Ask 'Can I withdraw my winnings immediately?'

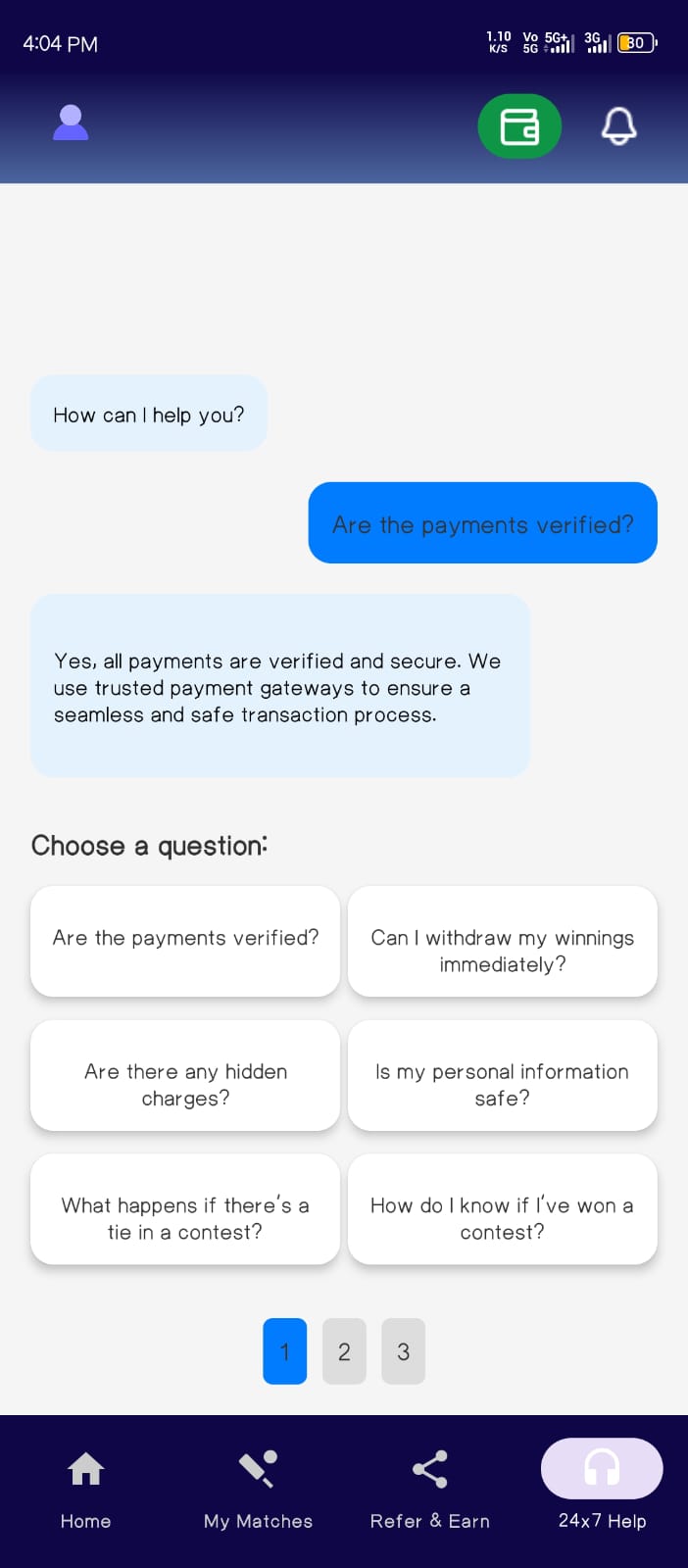click(503, 941)
